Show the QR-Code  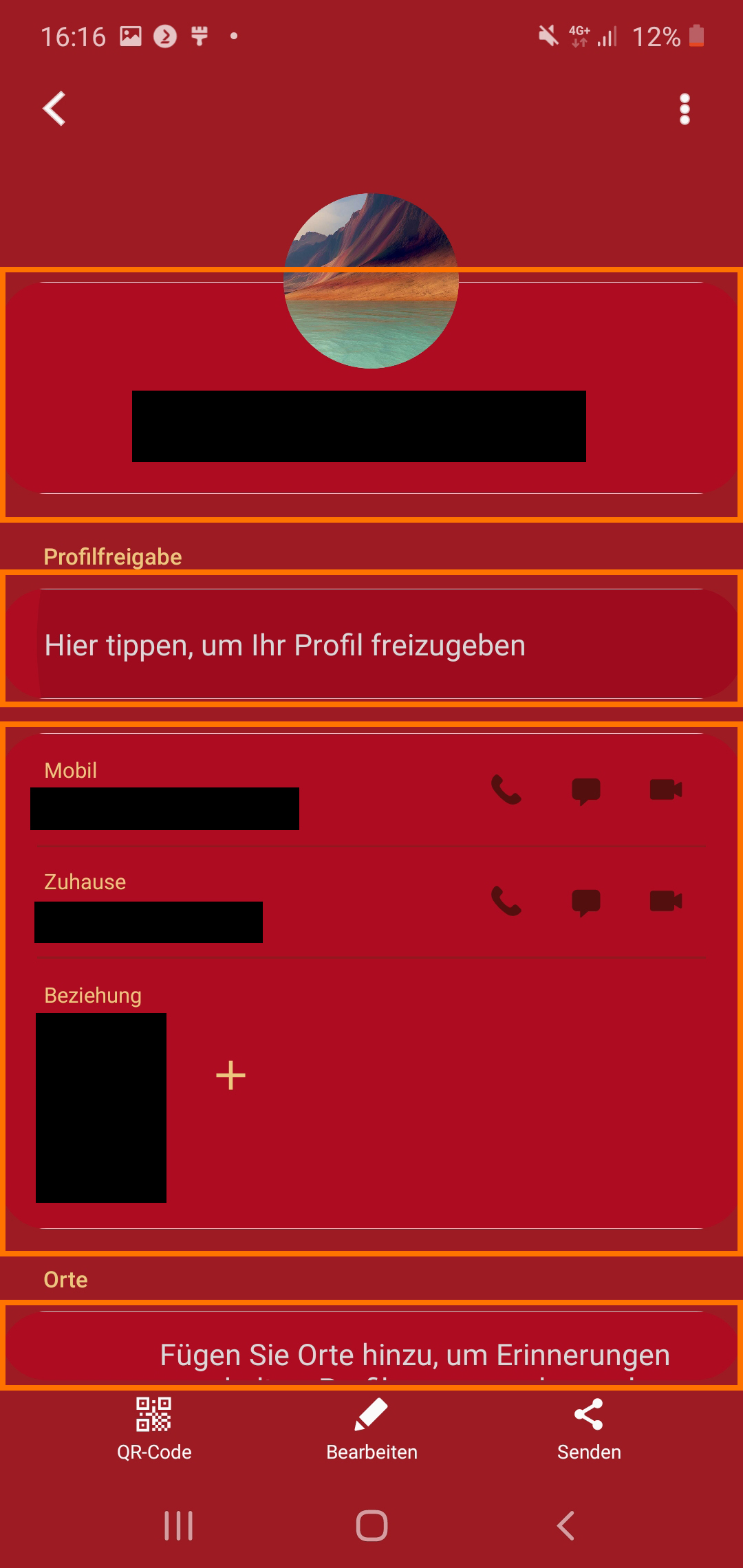pyautogui.click(x=154, y=1428)
